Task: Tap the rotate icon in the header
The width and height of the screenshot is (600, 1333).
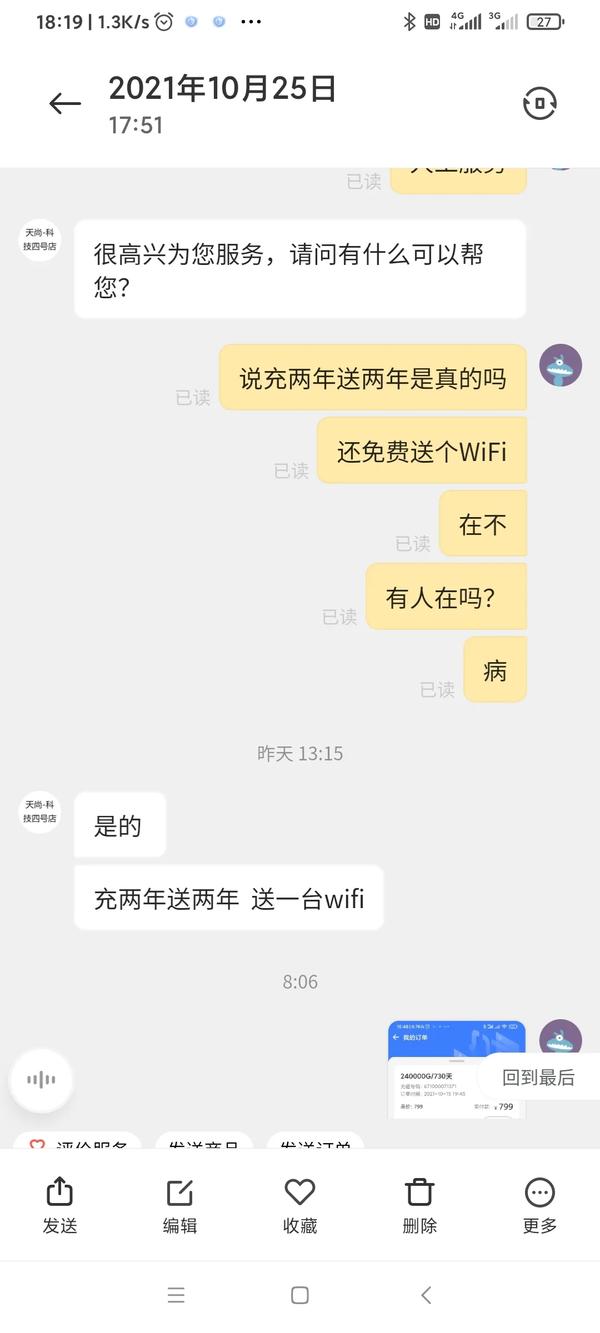Action: [540, 103]
